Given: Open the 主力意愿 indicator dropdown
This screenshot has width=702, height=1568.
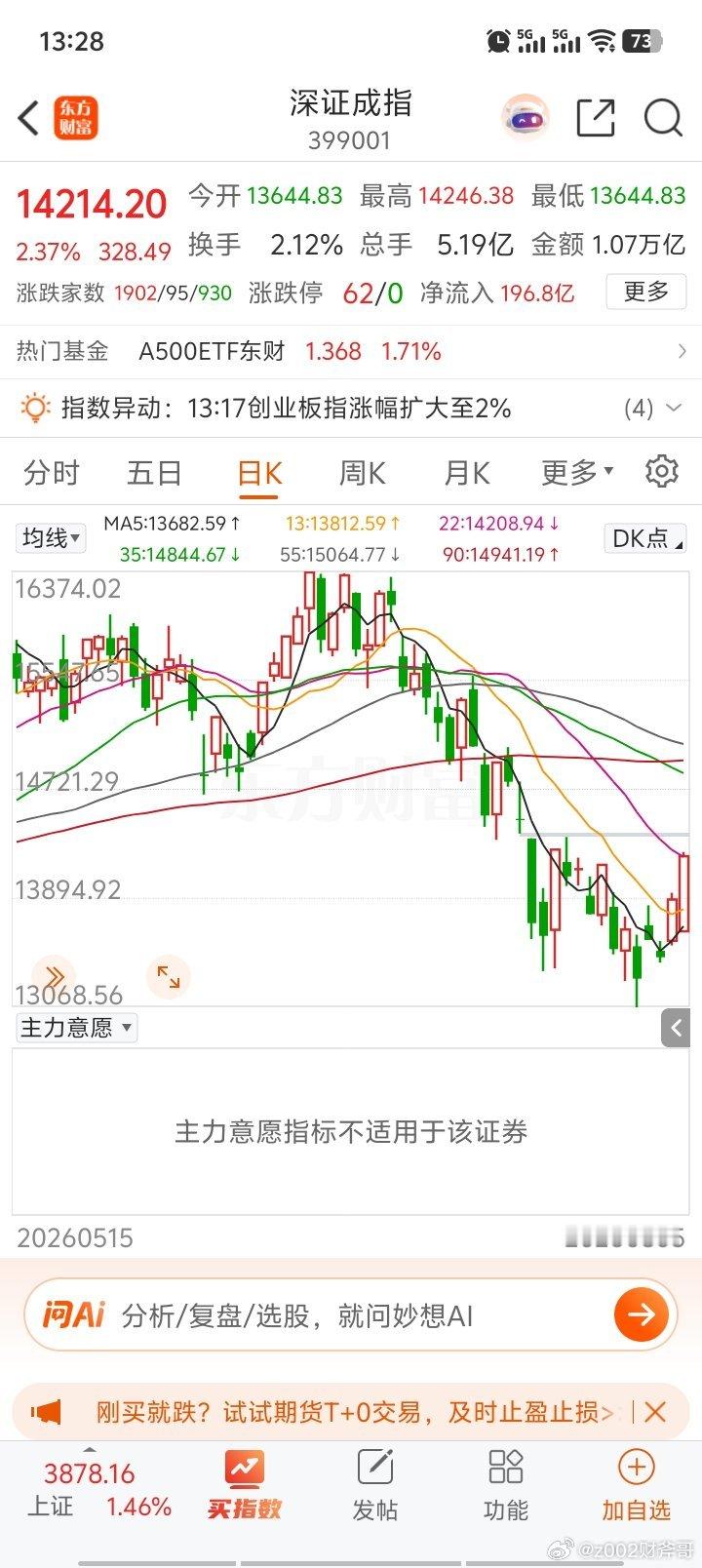Looking at the screenshot, I should [x=76, y=1028].
